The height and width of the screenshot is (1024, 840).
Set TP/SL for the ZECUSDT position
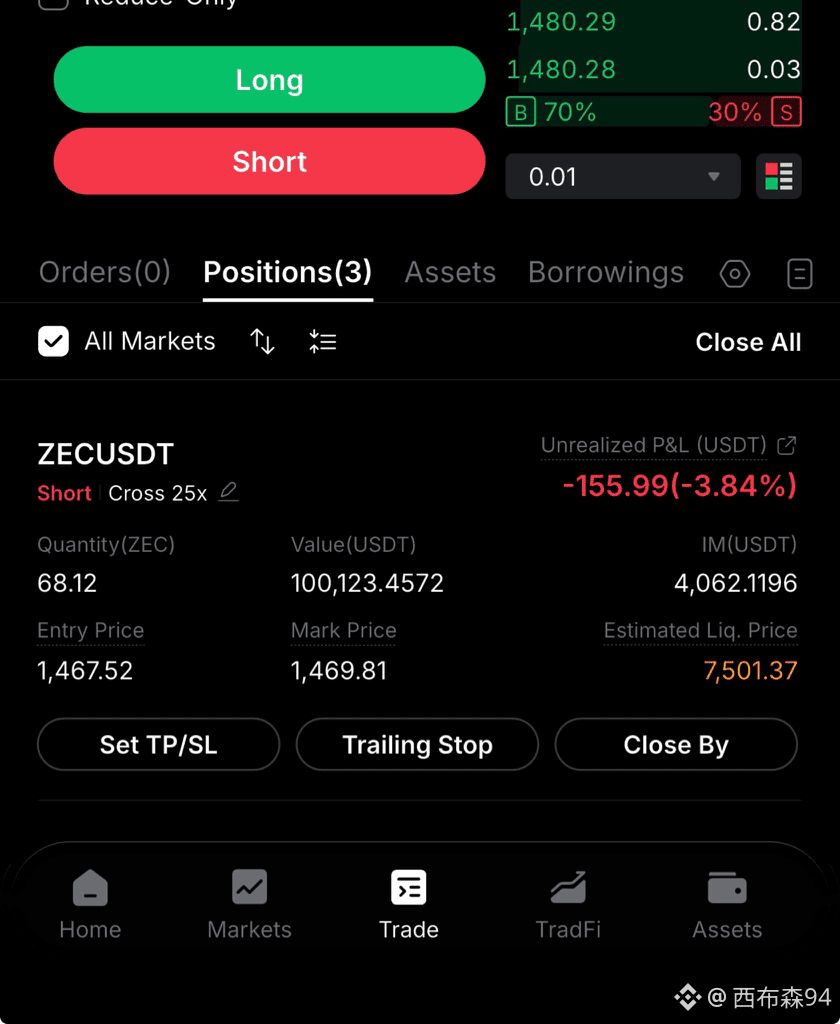tap(159, 744)
